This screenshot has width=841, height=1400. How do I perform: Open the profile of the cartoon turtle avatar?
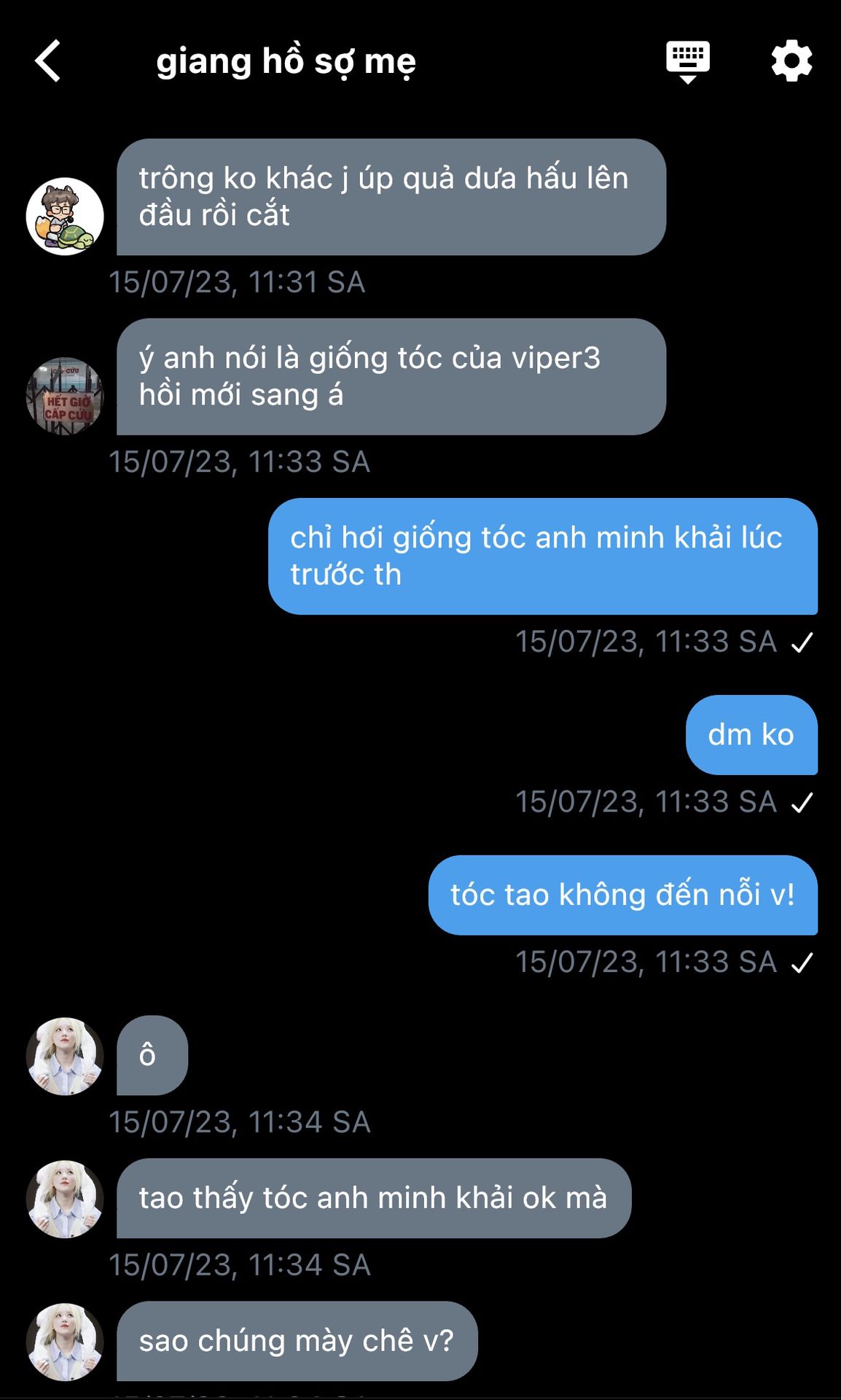tap(65, 217)
